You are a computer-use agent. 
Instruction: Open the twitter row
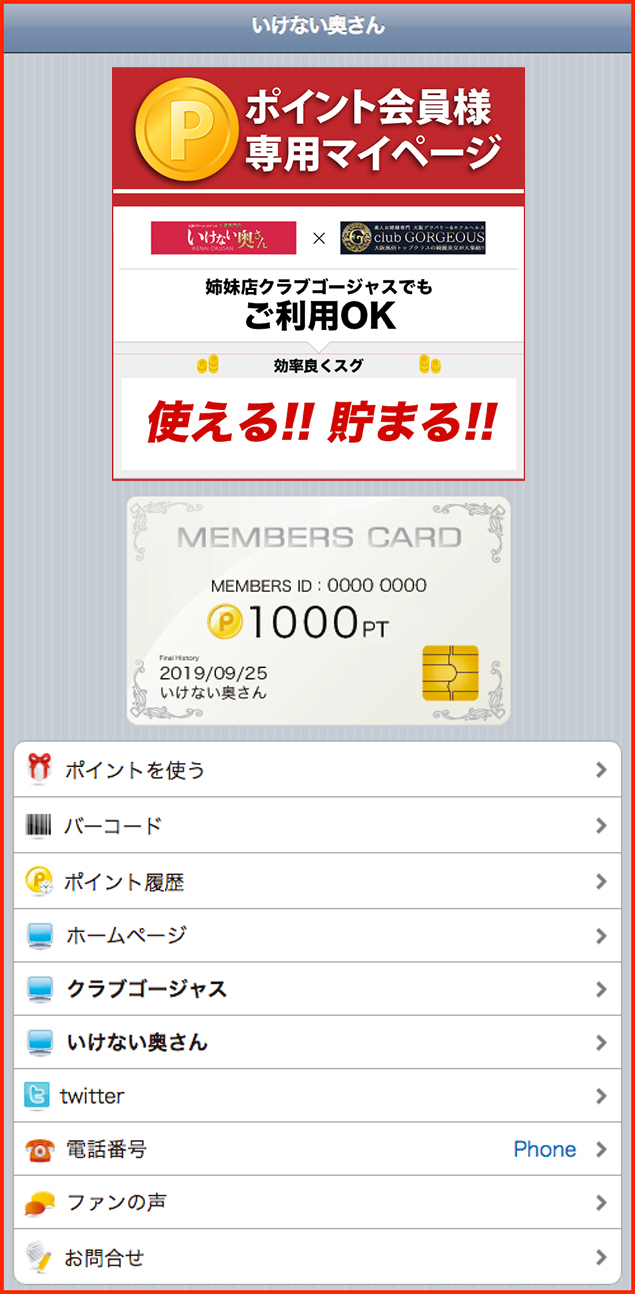pyautogui.click(x=317, y=1096)
